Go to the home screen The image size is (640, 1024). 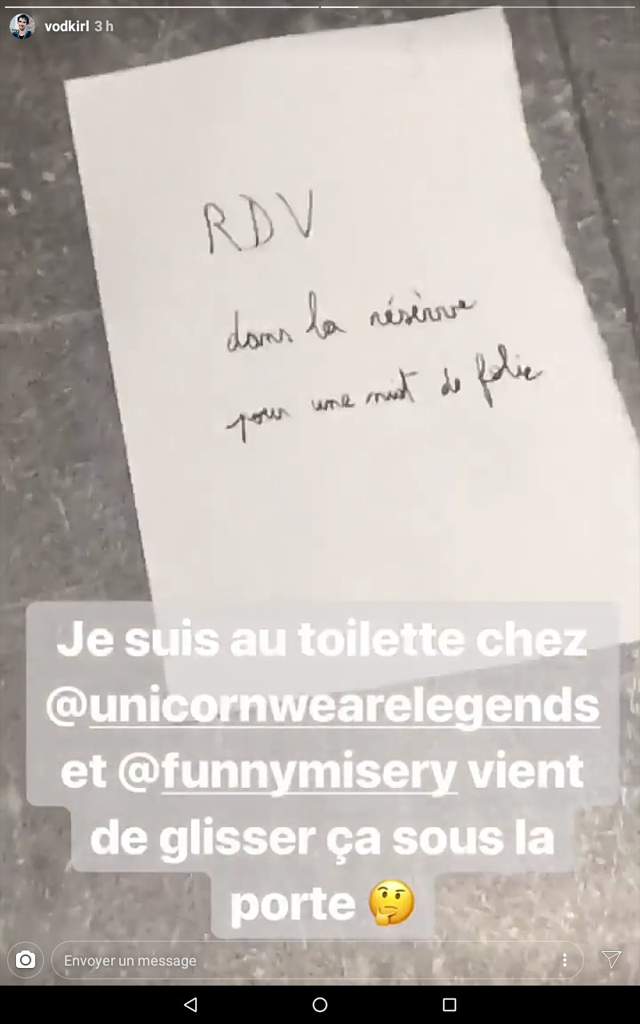tap(320, 1004)
